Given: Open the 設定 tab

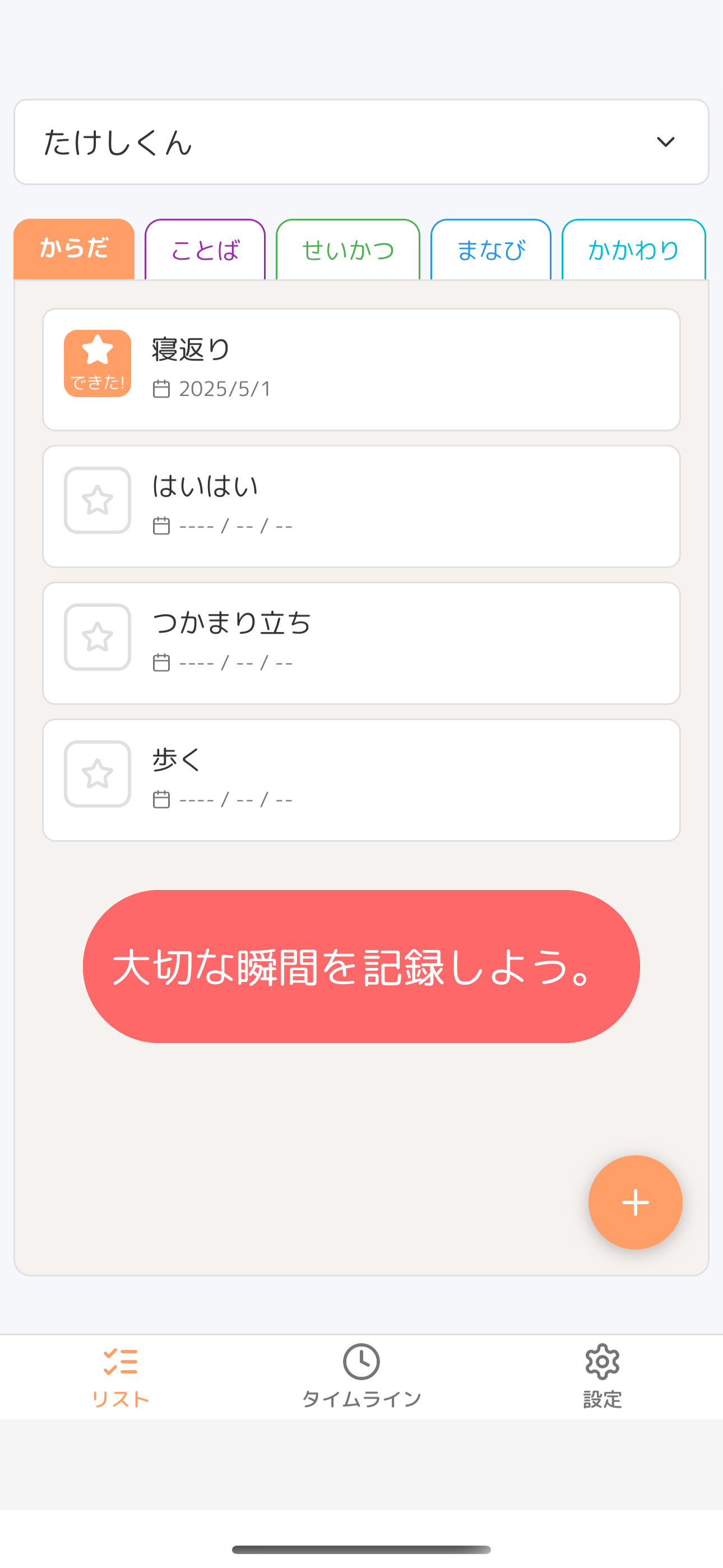Looking at the screenshot, I should pos(602,1377).
